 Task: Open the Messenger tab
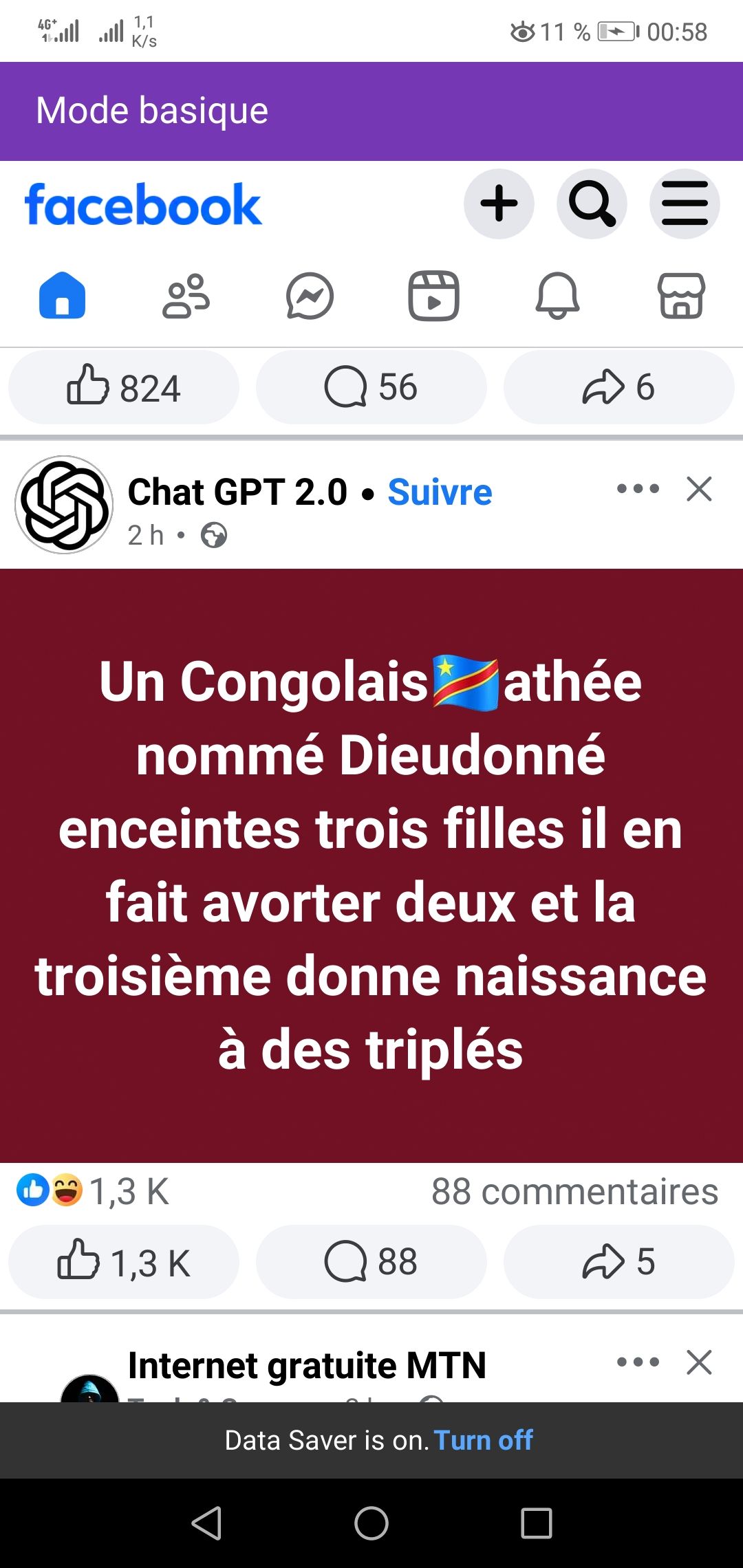coord(310,296)
